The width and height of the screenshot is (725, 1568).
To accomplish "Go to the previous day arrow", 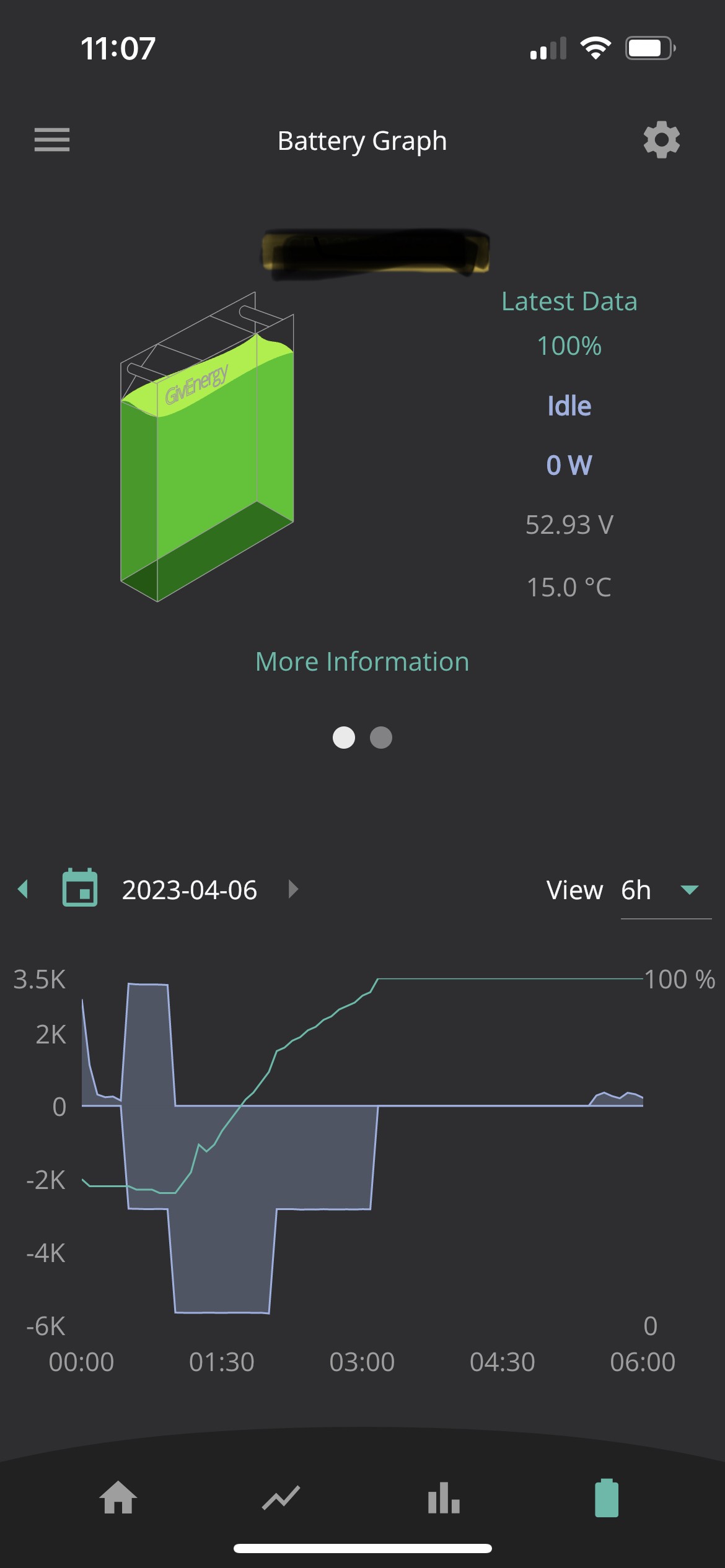I will 24,889.
